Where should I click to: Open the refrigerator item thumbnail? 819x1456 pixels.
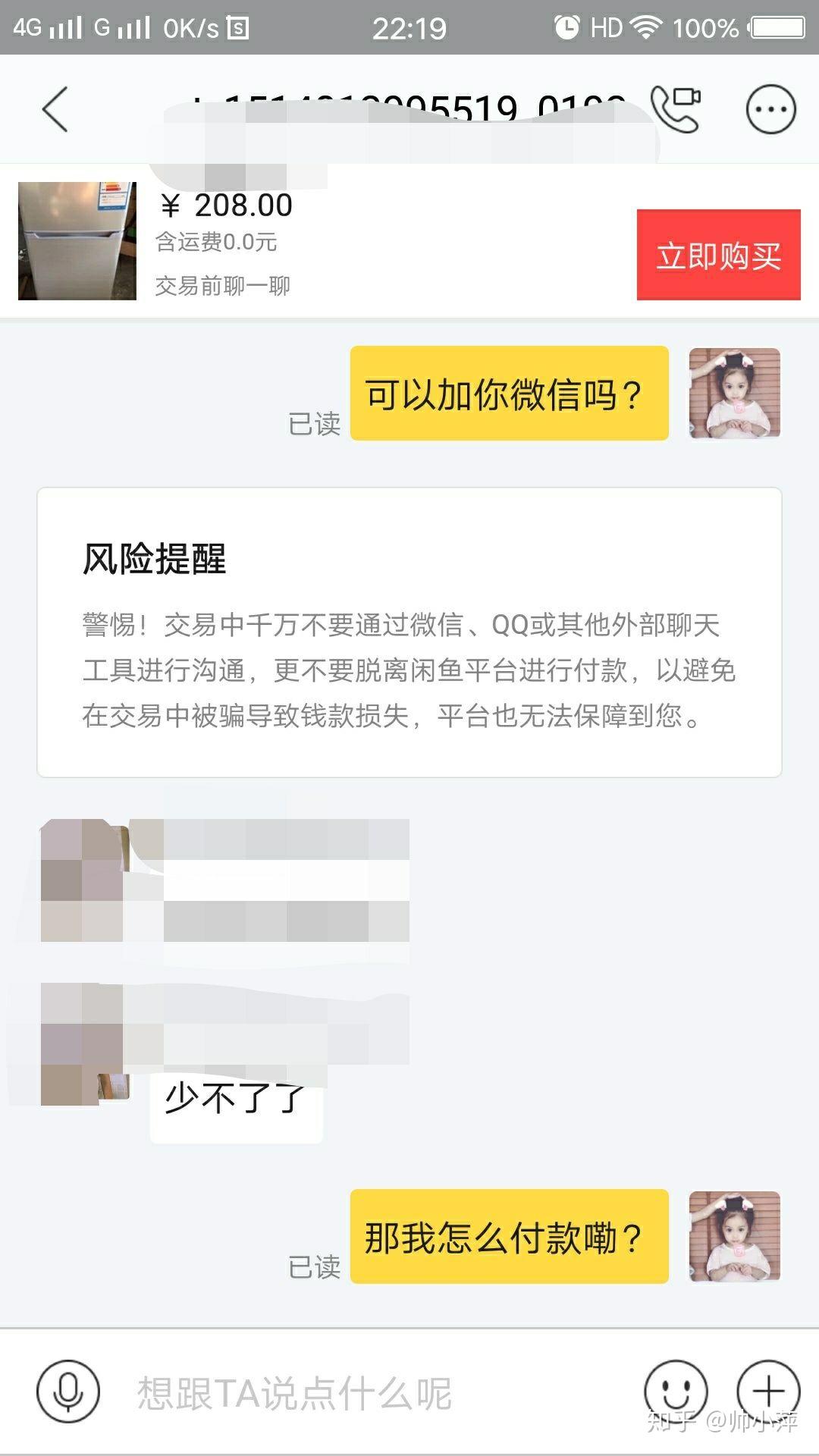tap(77, 240)
